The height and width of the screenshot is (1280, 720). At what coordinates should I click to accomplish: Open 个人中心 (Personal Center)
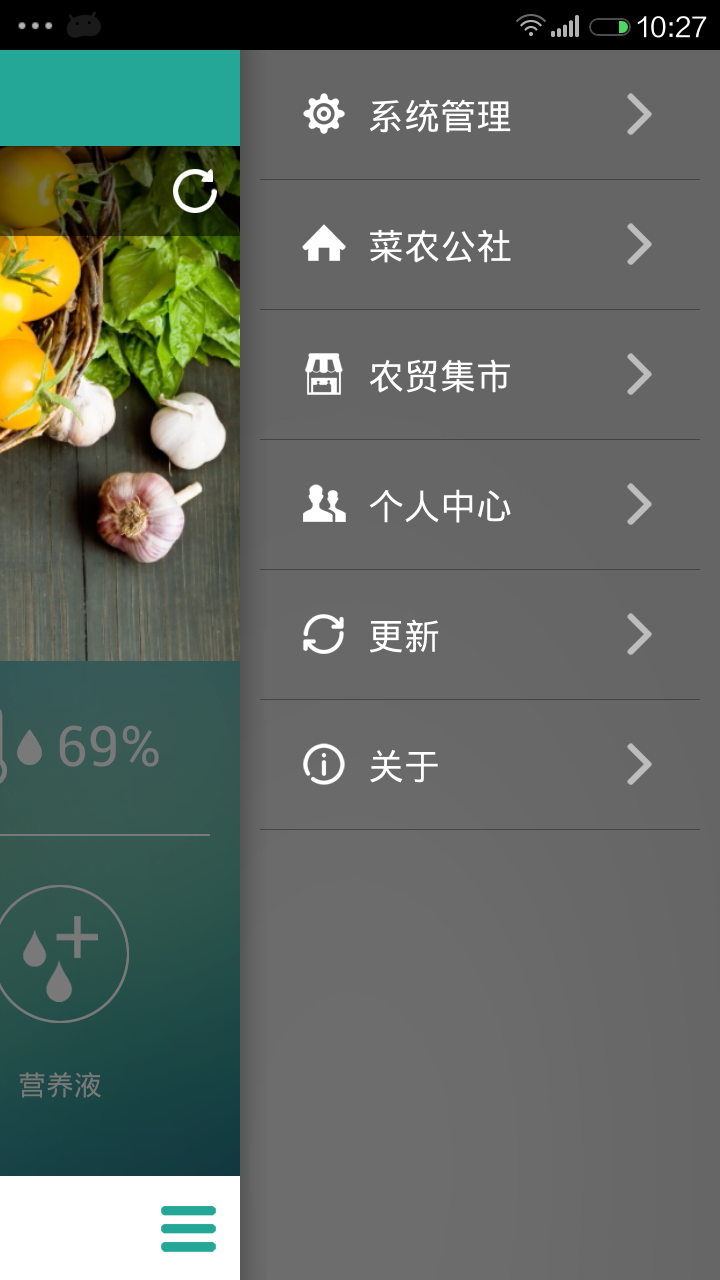tap(478, 506)
